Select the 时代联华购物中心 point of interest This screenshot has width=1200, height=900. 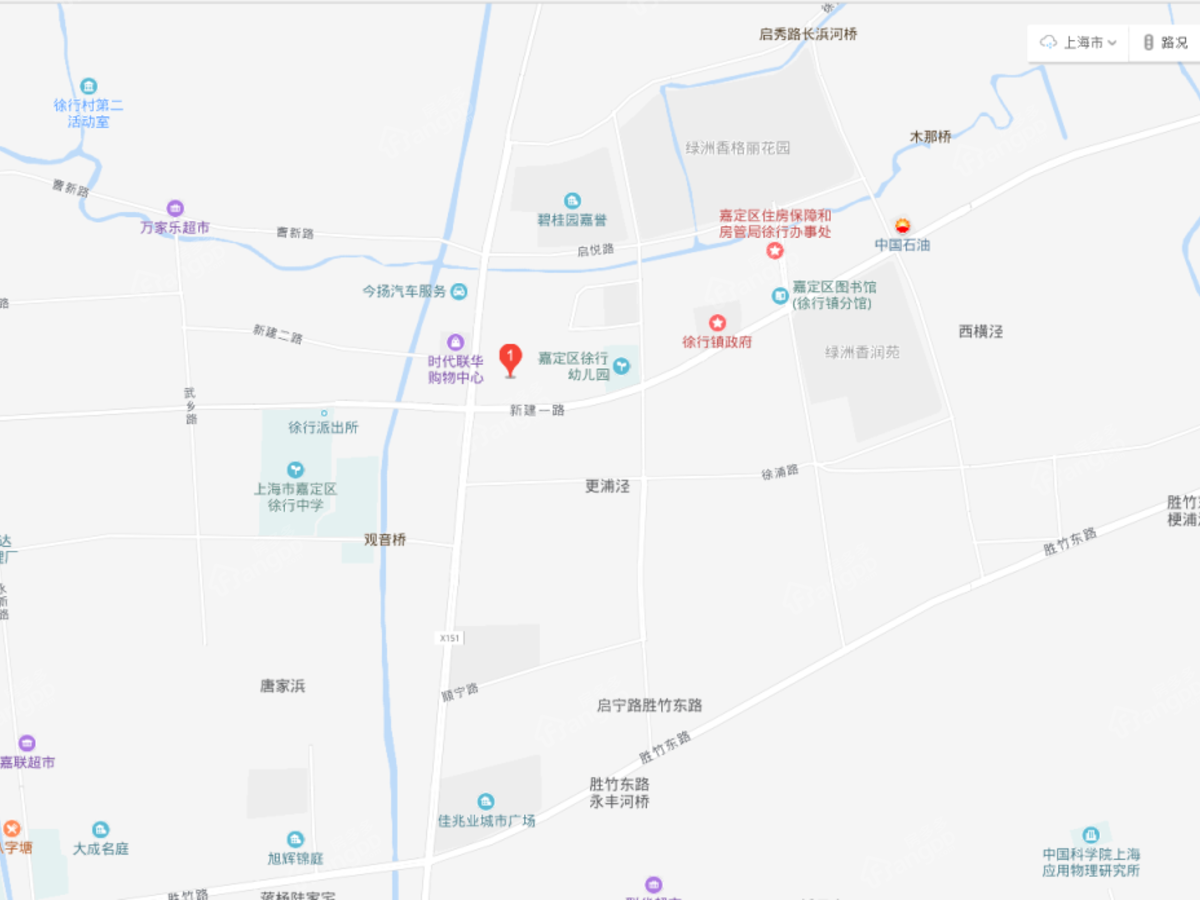click(x=456, y=343)
